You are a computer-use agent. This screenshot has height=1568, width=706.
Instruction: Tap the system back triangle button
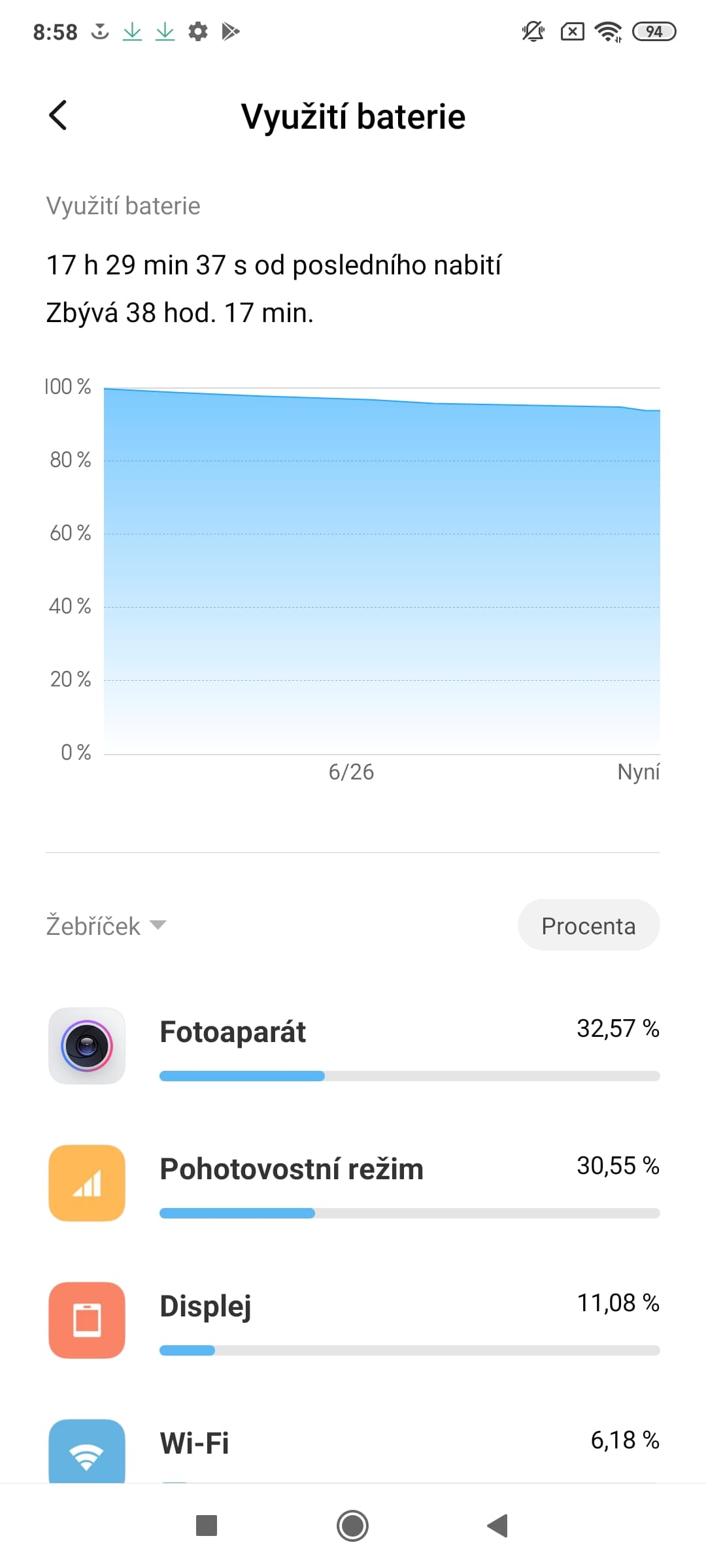(x=497, y=1526)
